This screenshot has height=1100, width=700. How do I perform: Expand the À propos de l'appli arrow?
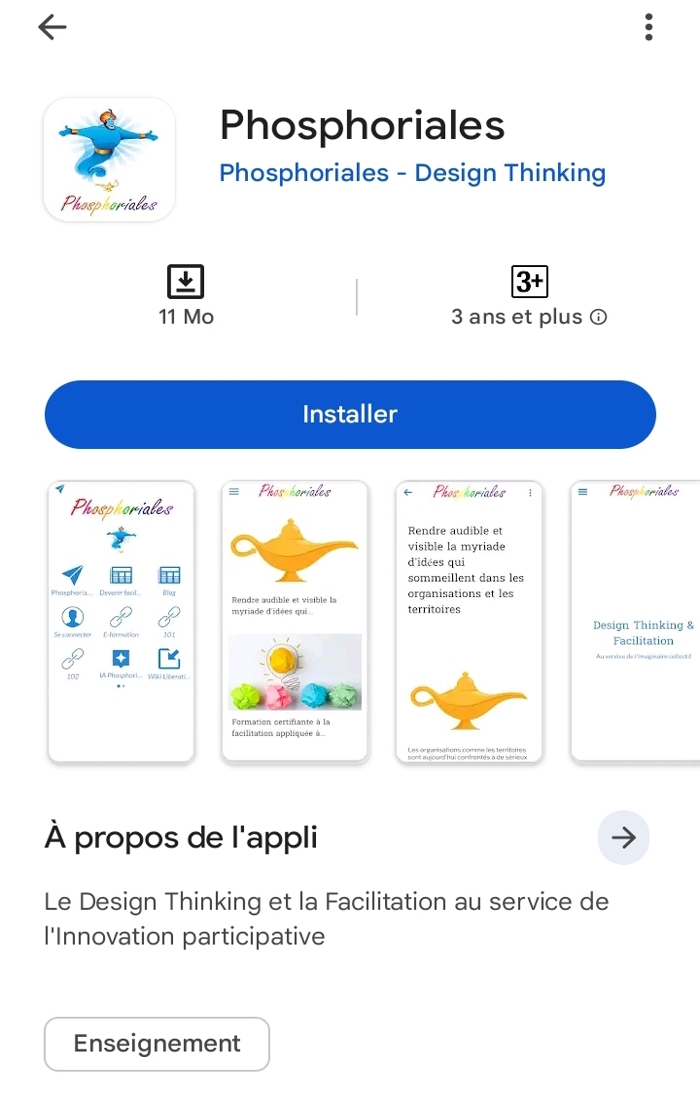(623, 837)
